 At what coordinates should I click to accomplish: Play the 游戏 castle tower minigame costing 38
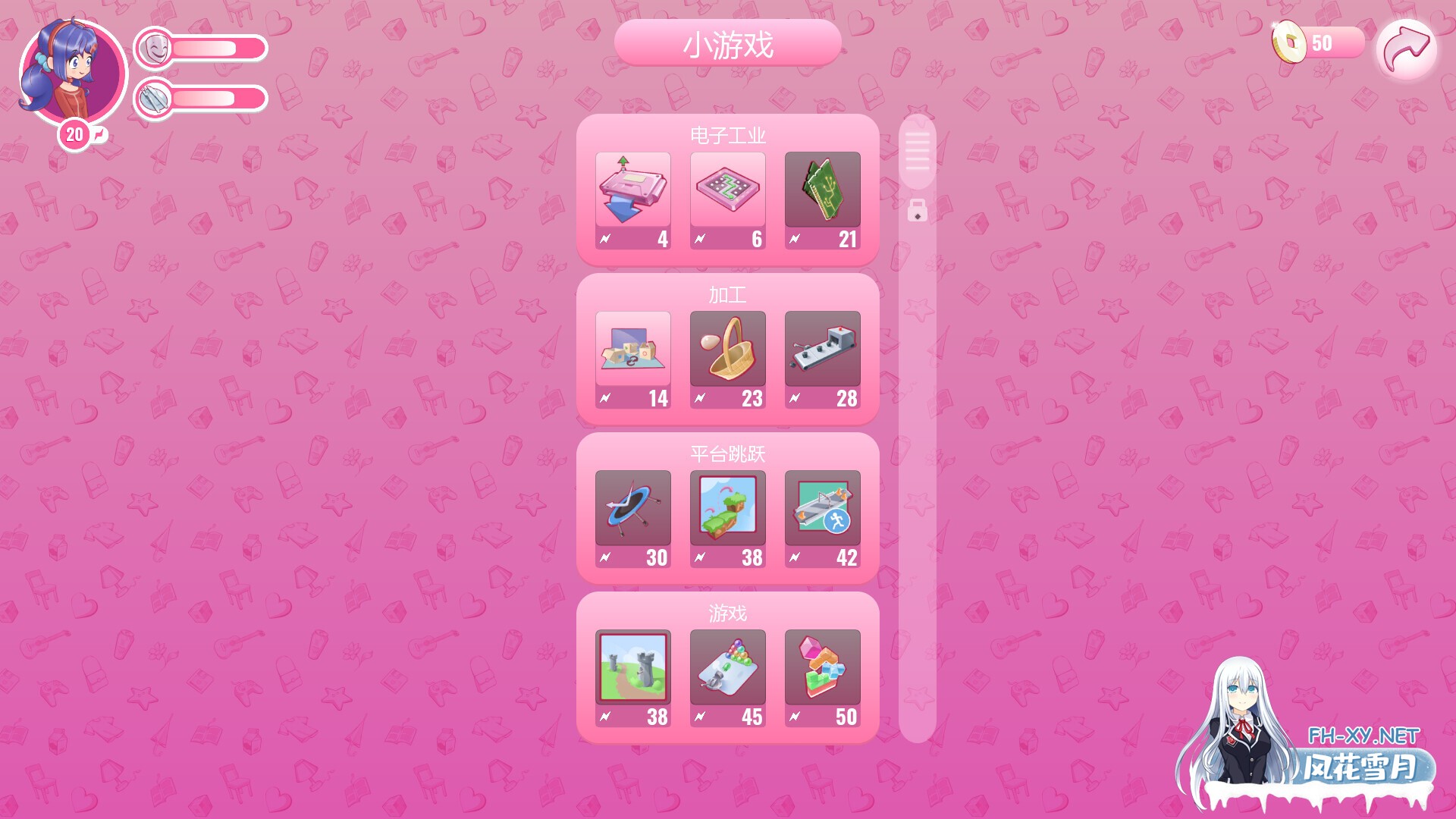(632, 678)
